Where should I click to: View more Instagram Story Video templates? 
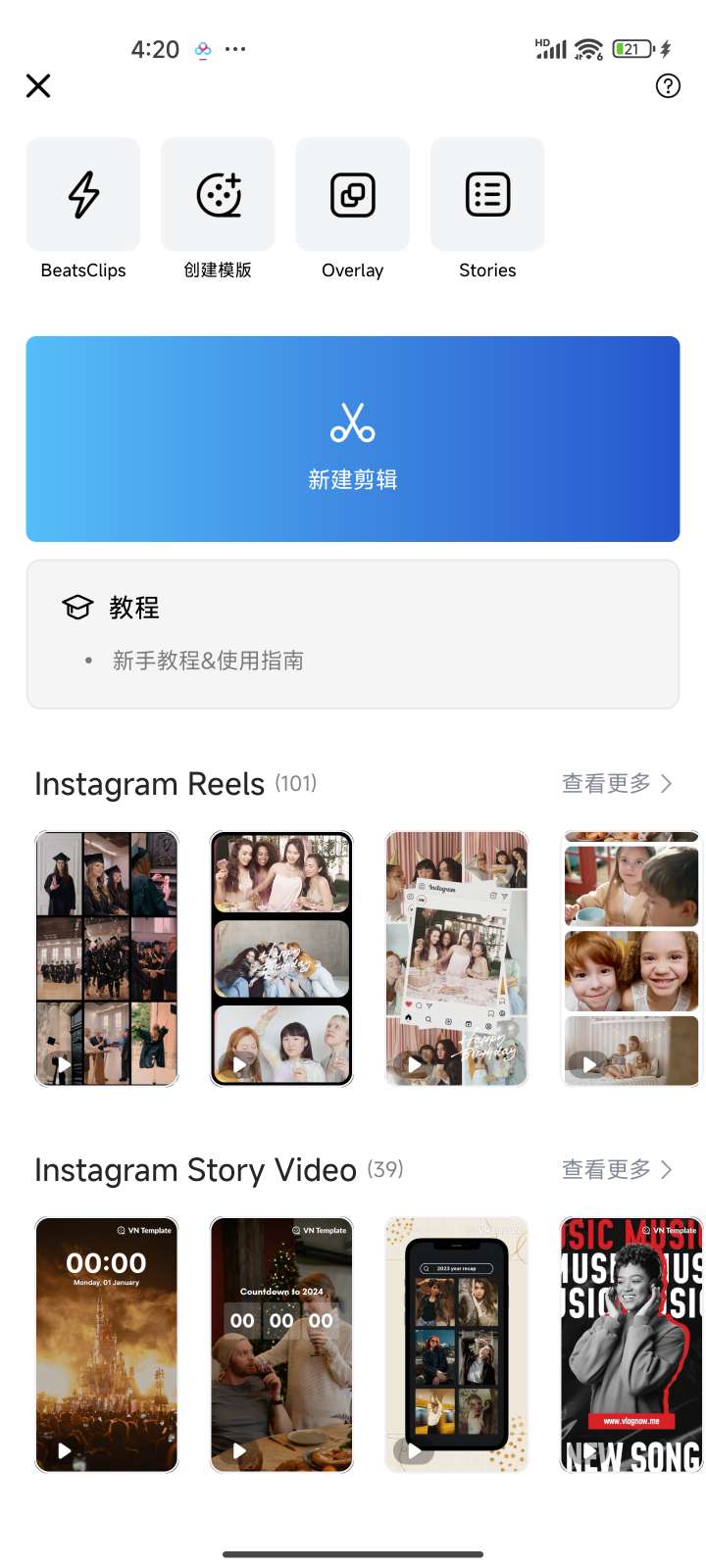(616, 1169)
